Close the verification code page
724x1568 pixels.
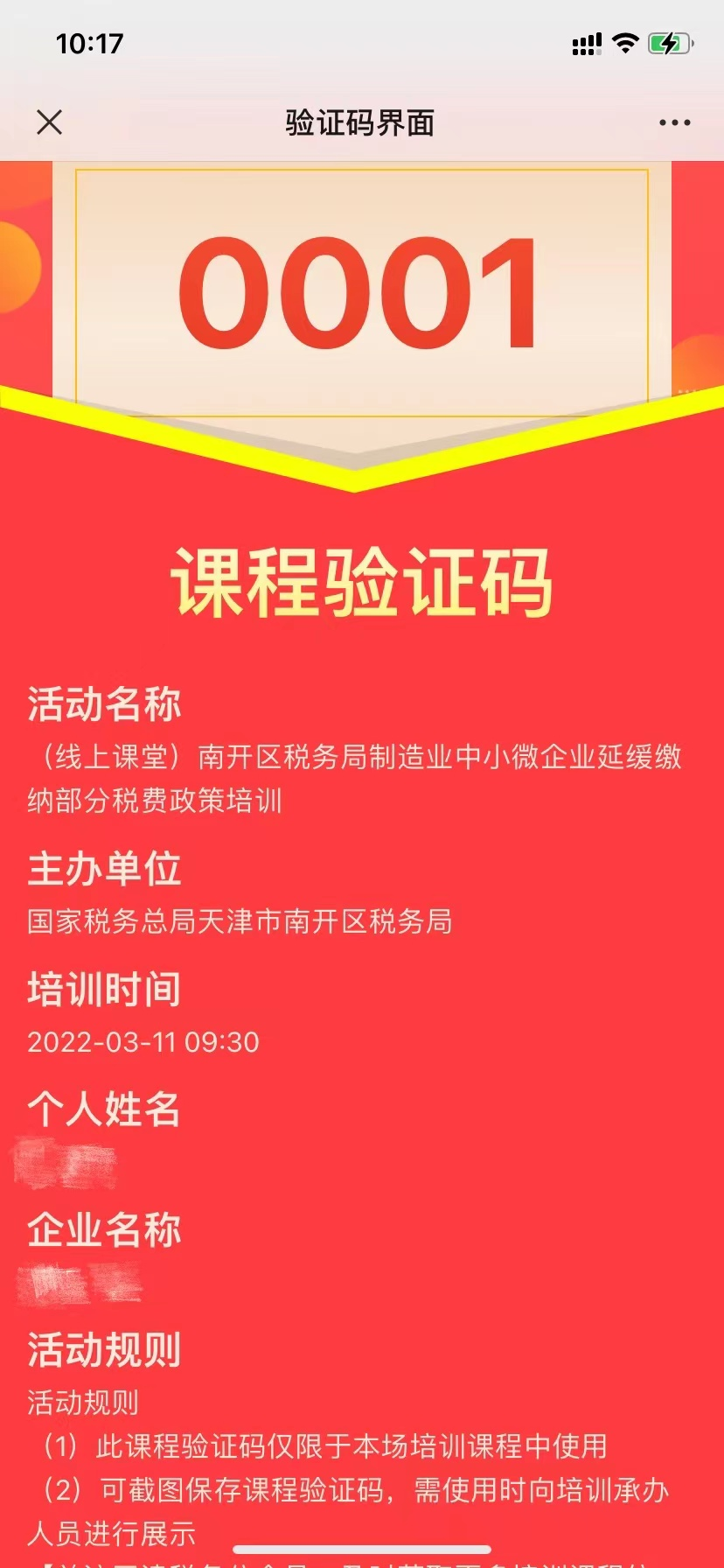pyautogui.click(x=50, y=122)
